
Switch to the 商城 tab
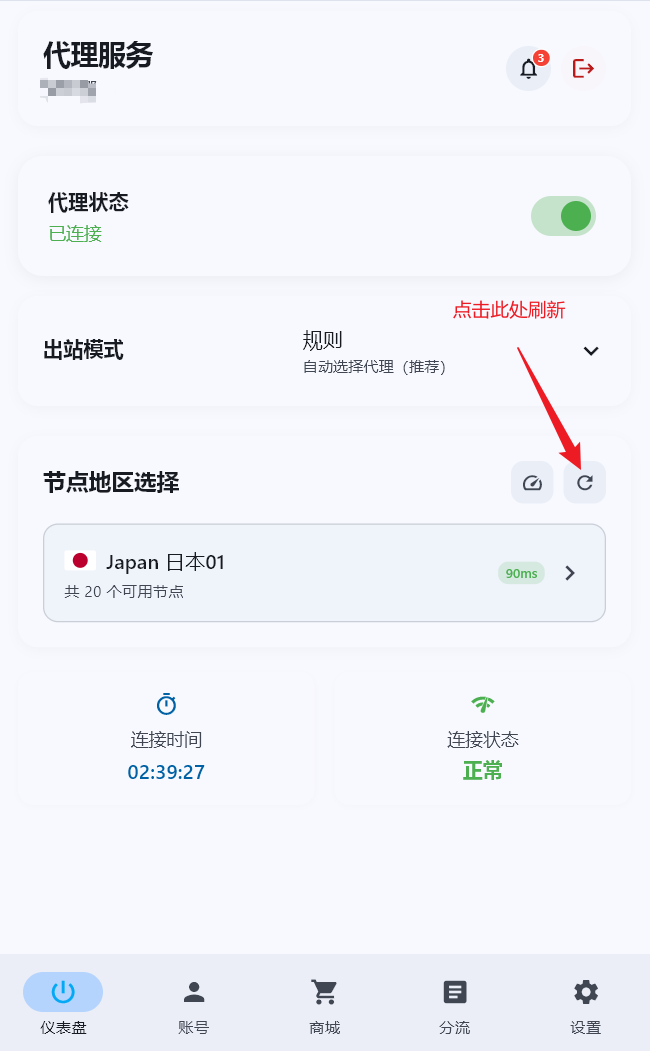324,1005
